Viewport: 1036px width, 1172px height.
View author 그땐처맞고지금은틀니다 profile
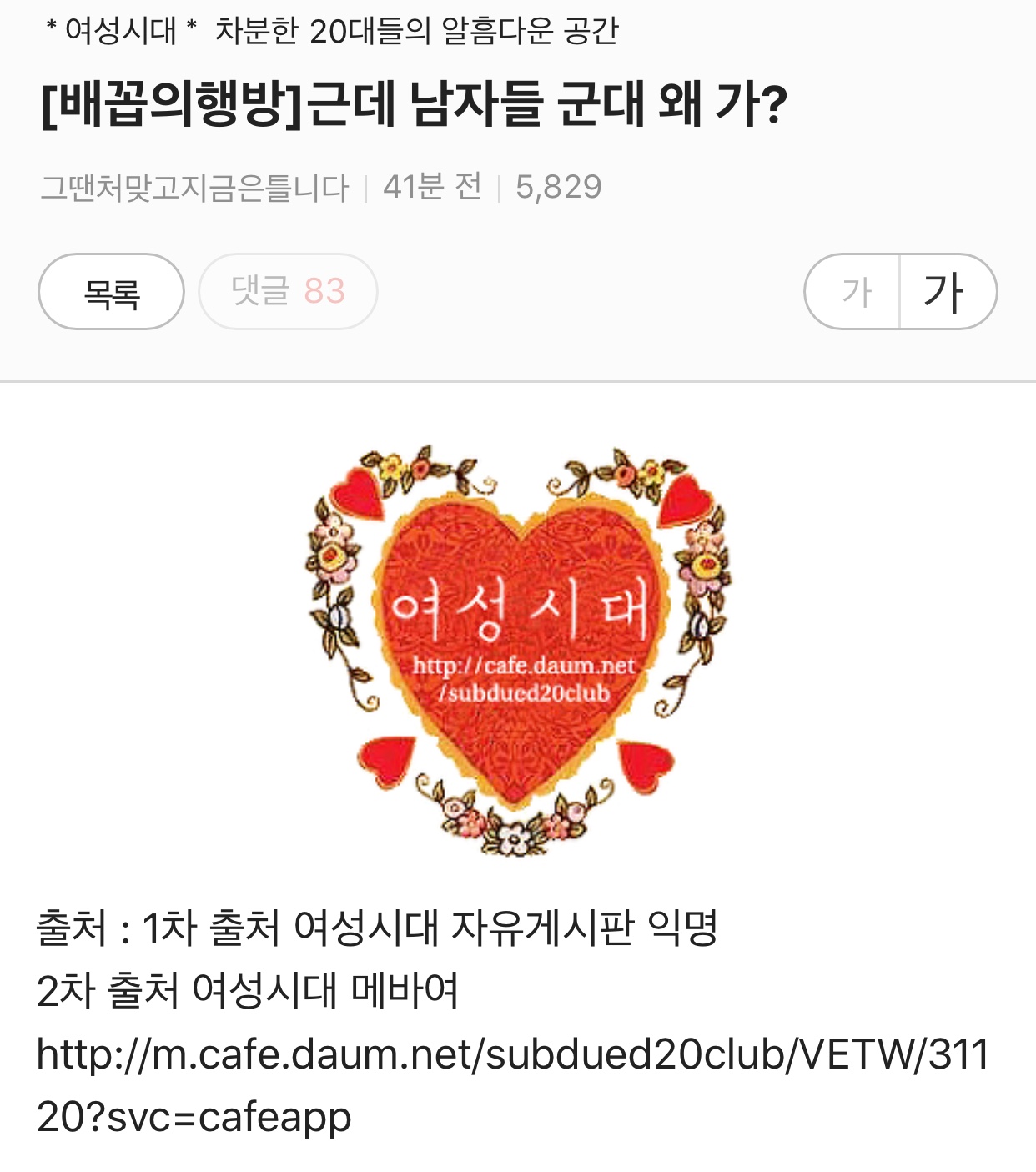[x=194, y=188]
